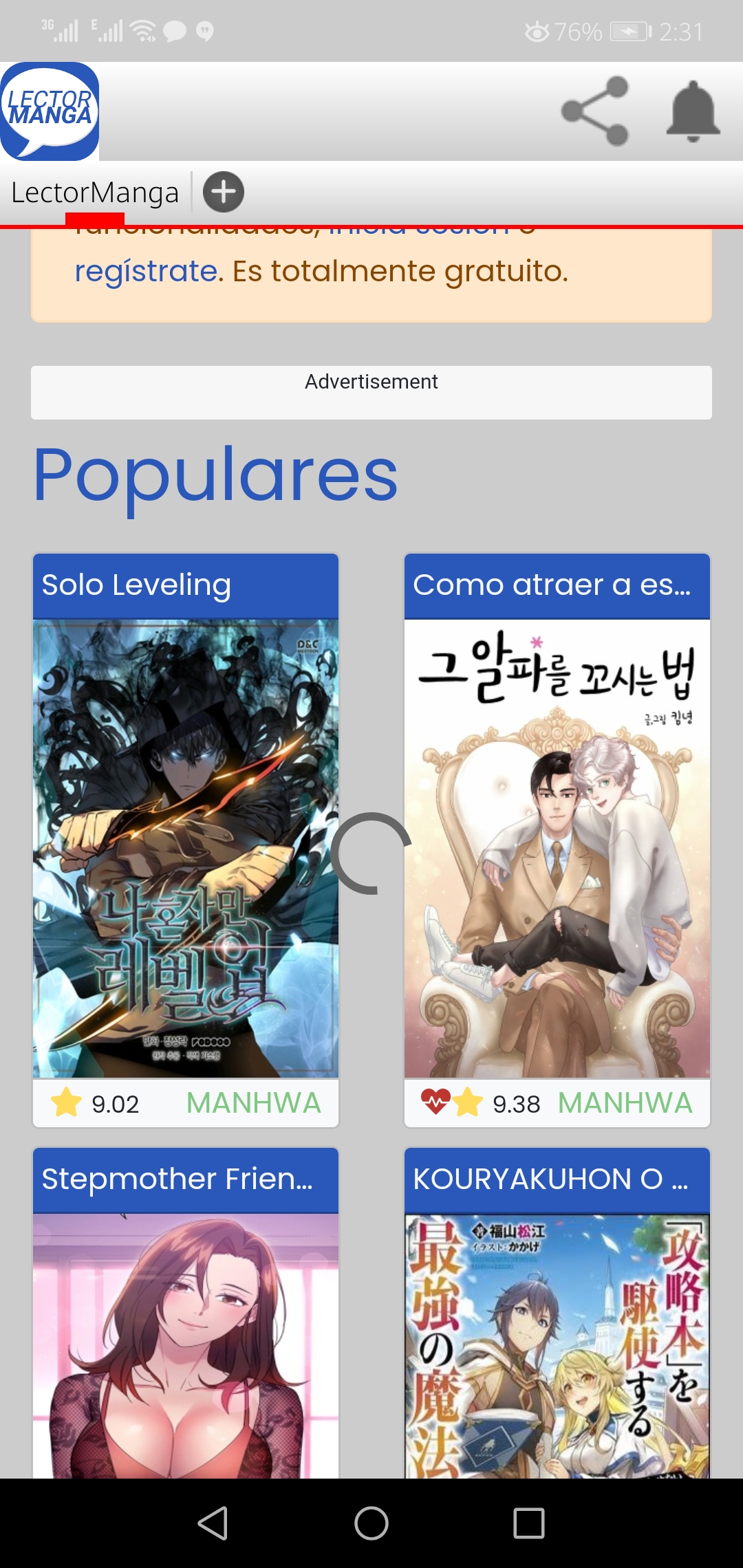Image resolution: width=743 pixels, height=1568 pixels.
Task: Go to the home screen
Action: (371, 1523)
